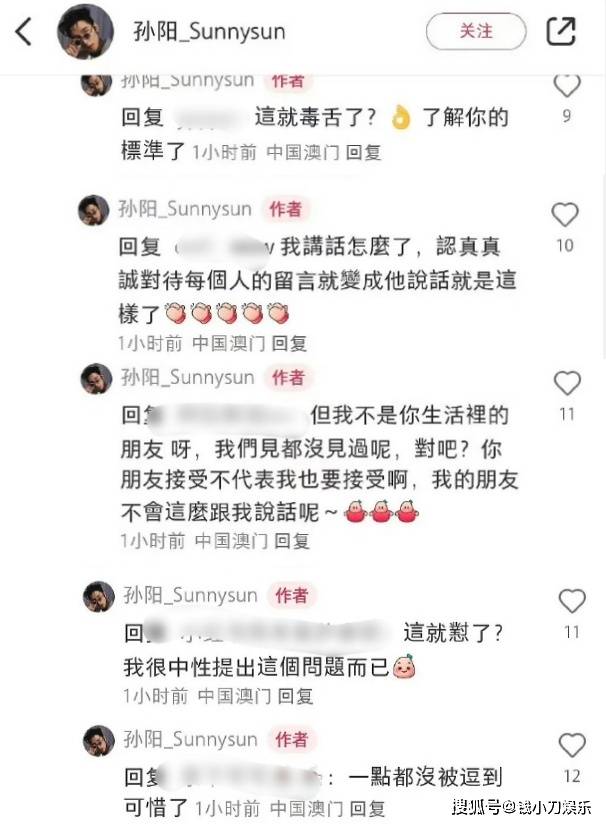
Task: Like the comment saying 這就毒舌了
Action: pos(566,85)
